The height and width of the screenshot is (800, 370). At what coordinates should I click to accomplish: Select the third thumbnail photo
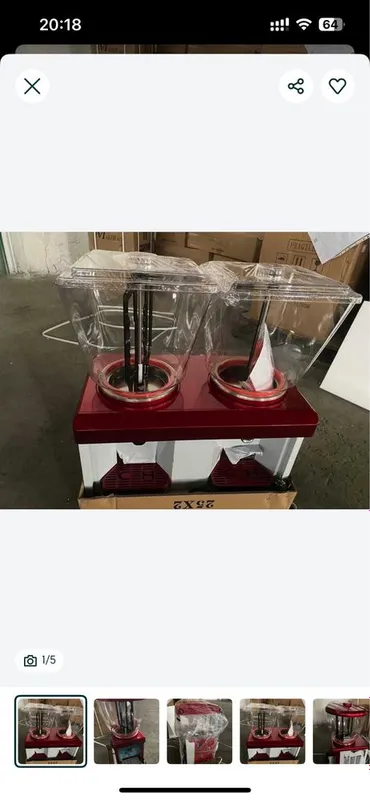pyautogui.click(x=200, y=731)
